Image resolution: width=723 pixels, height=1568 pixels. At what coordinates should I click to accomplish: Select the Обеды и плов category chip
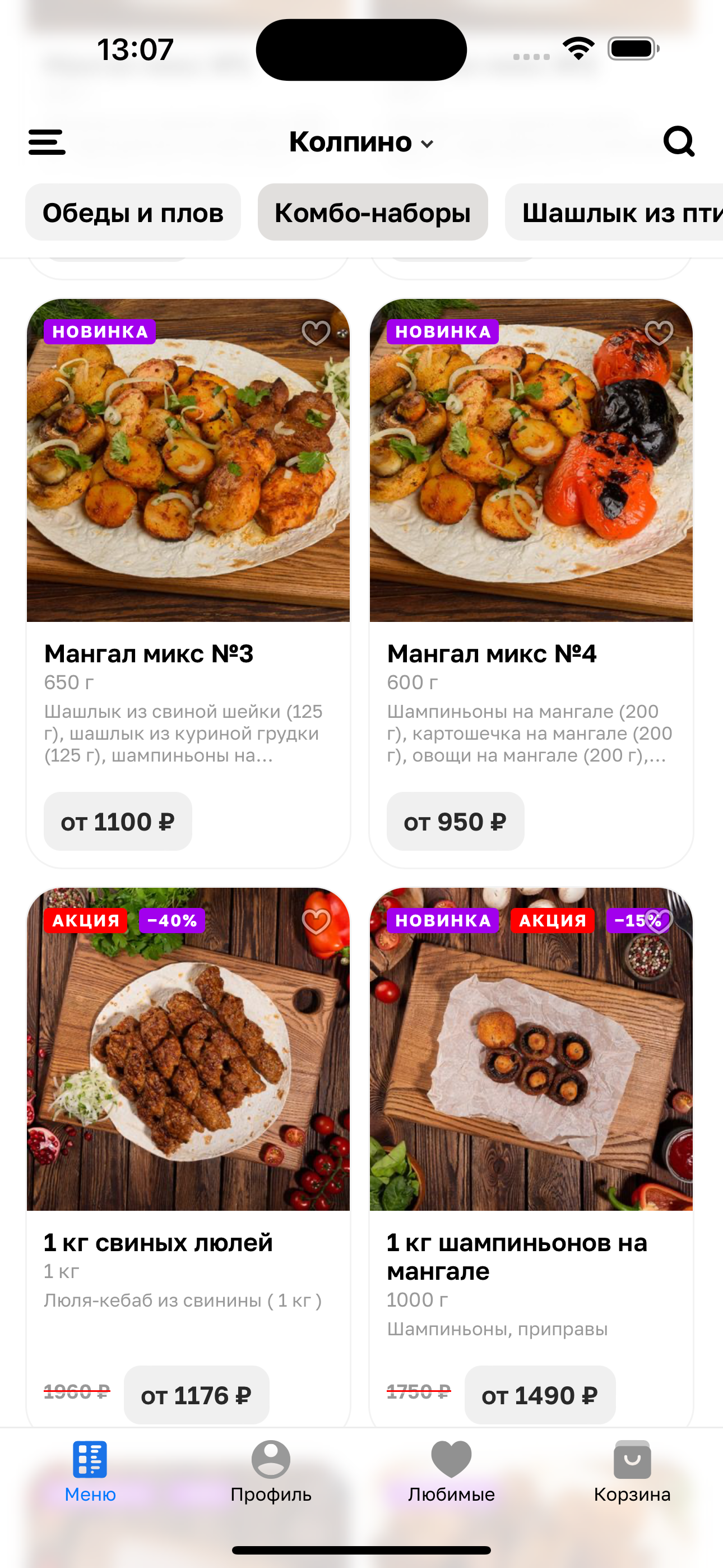[x=133, y=213]
